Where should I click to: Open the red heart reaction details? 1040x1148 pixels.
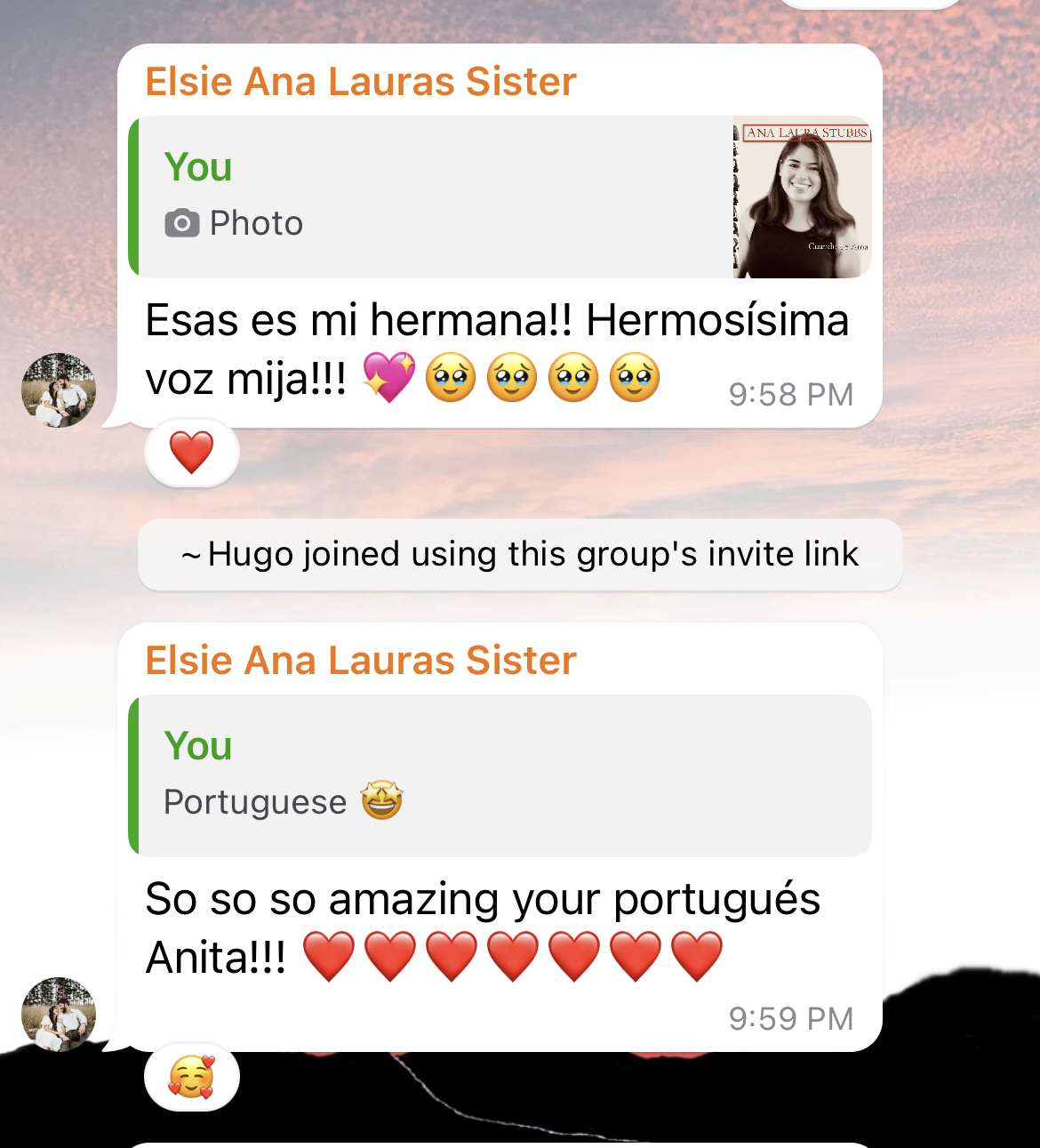(x=192, y=454)
